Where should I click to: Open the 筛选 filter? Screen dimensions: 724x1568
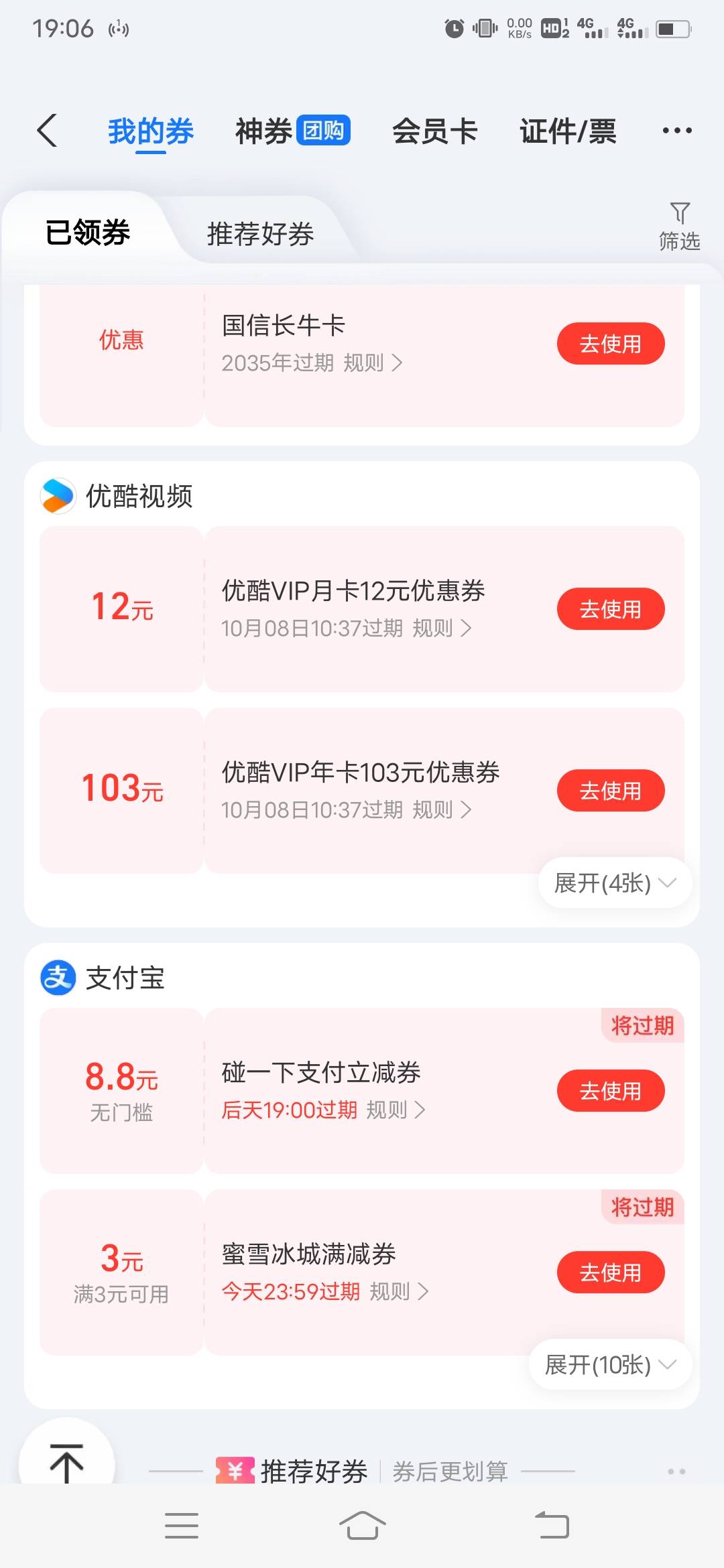[x=679, y=226]
